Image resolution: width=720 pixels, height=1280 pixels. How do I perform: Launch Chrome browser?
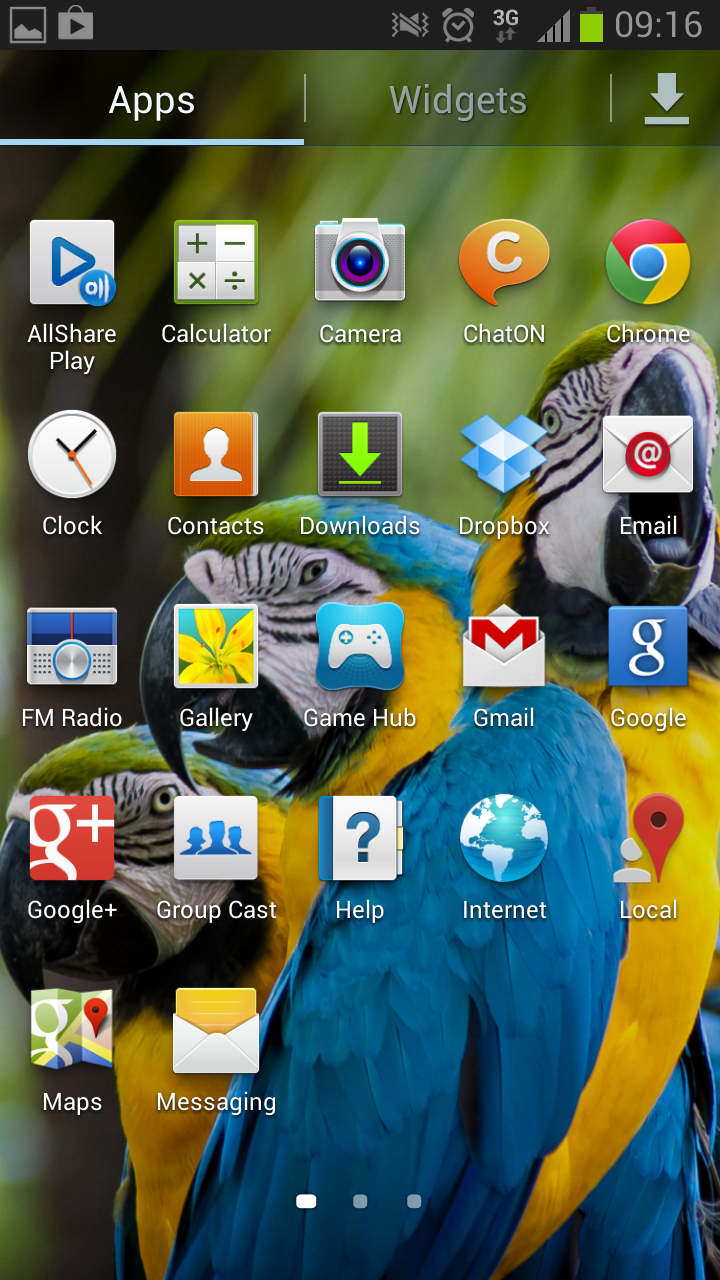point(648,262)
